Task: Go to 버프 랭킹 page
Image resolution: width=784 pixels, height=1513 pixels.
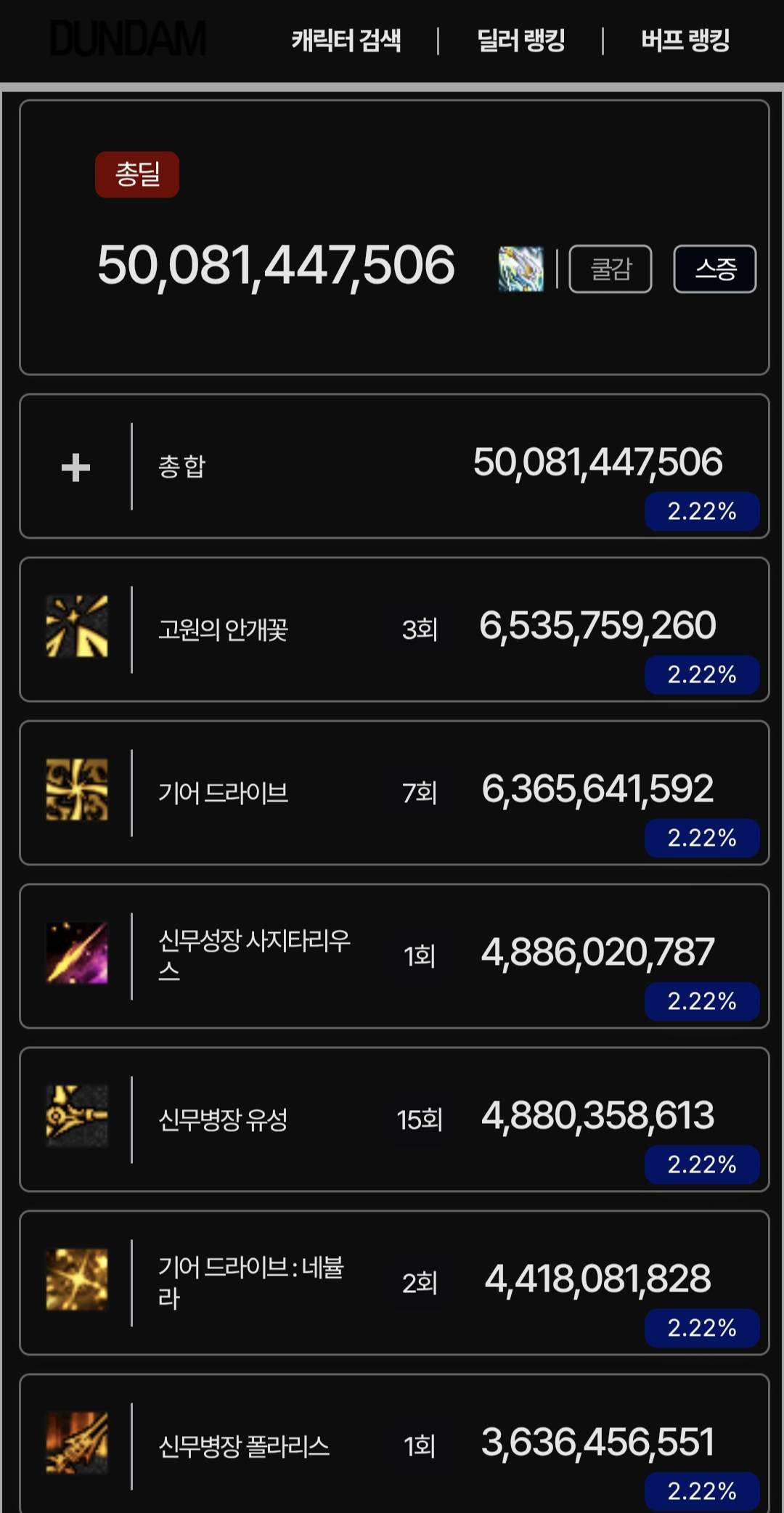Action: [x=685, y=41]
